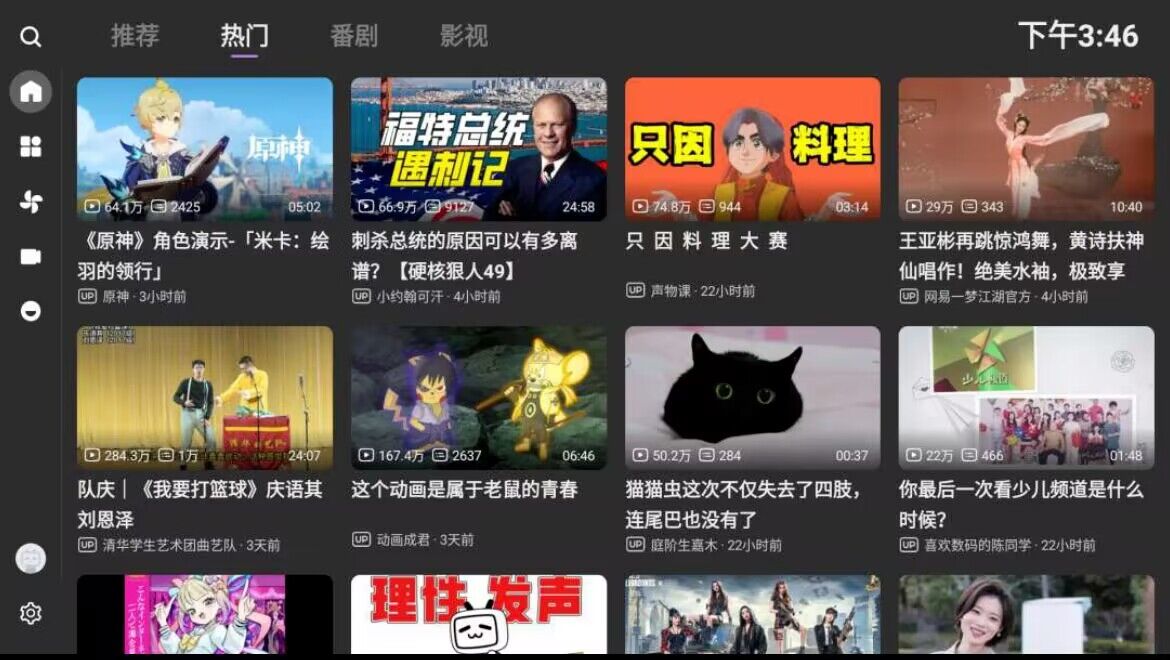The image size is (1170, 660).
Task: Switch to the 番剧 tab
Action: click(x=354, y=37)
